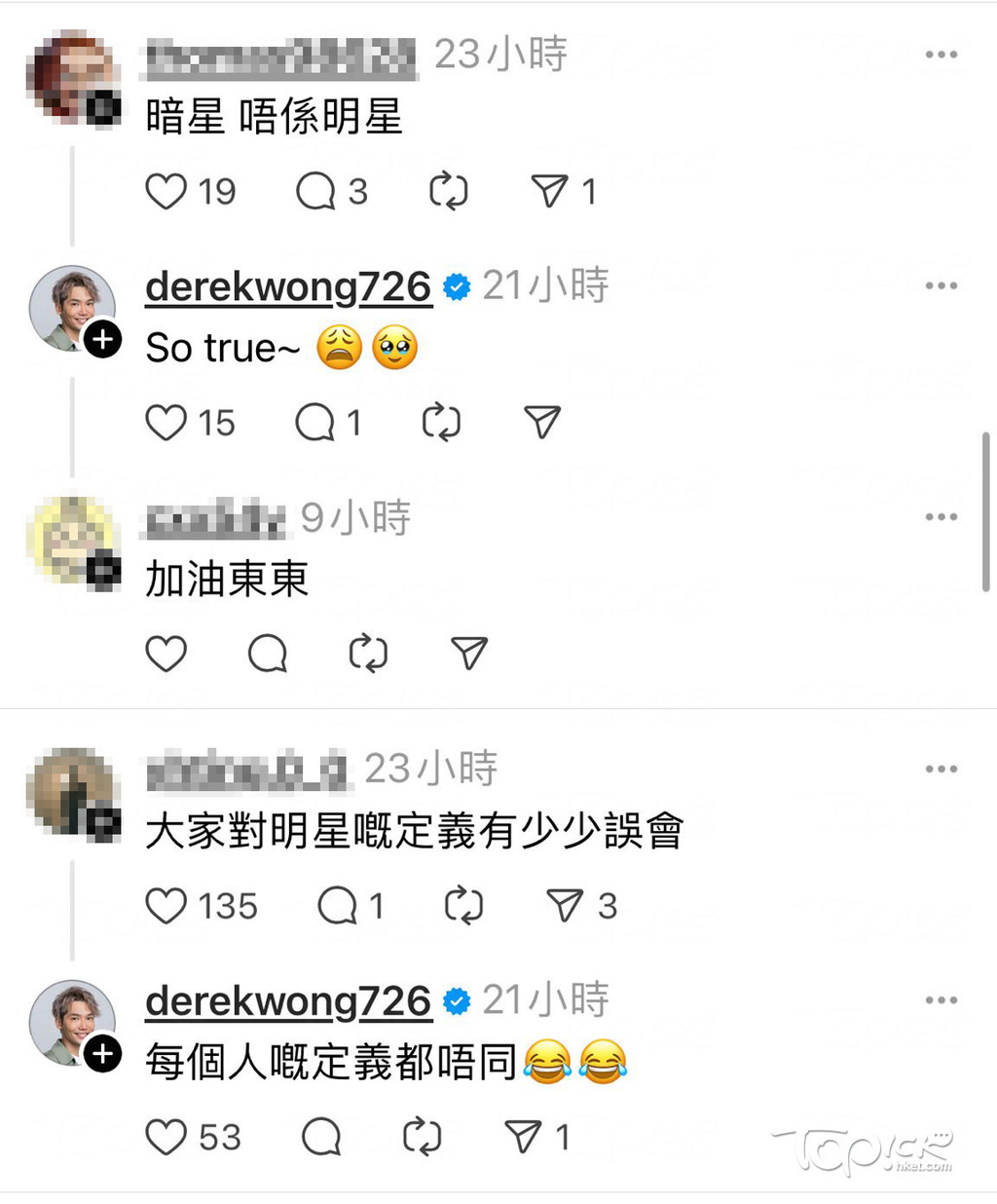Reply to the comment 加油東東
The height and width of the screenshot is (1204, 997).
(x=268, y=653)
